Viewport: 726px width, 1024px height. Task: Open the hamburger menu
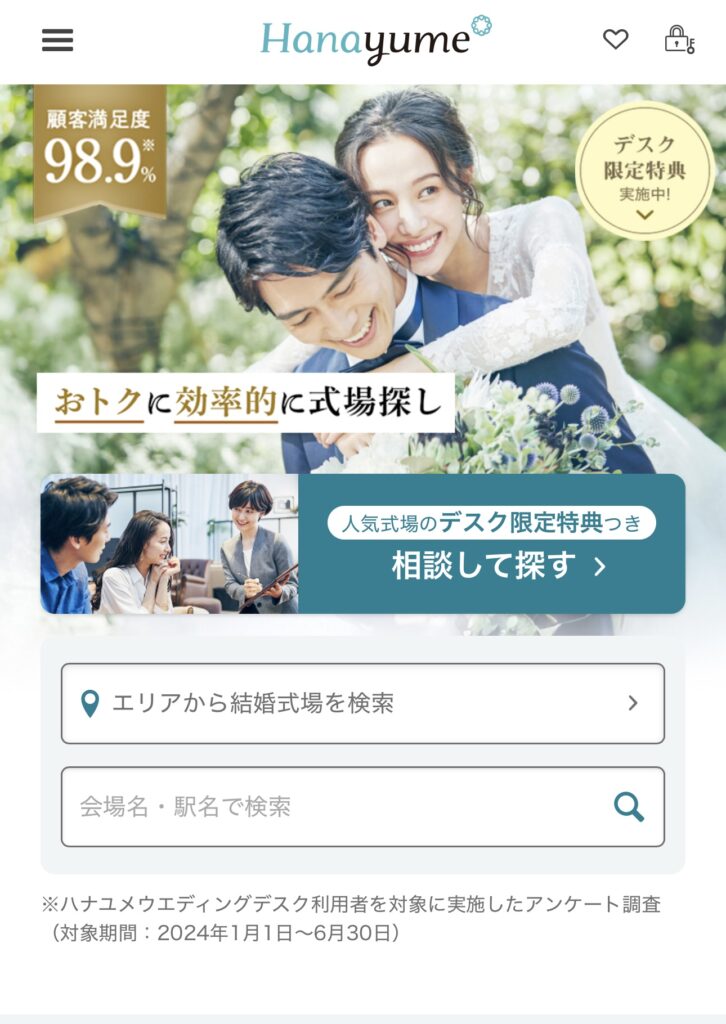57,40
